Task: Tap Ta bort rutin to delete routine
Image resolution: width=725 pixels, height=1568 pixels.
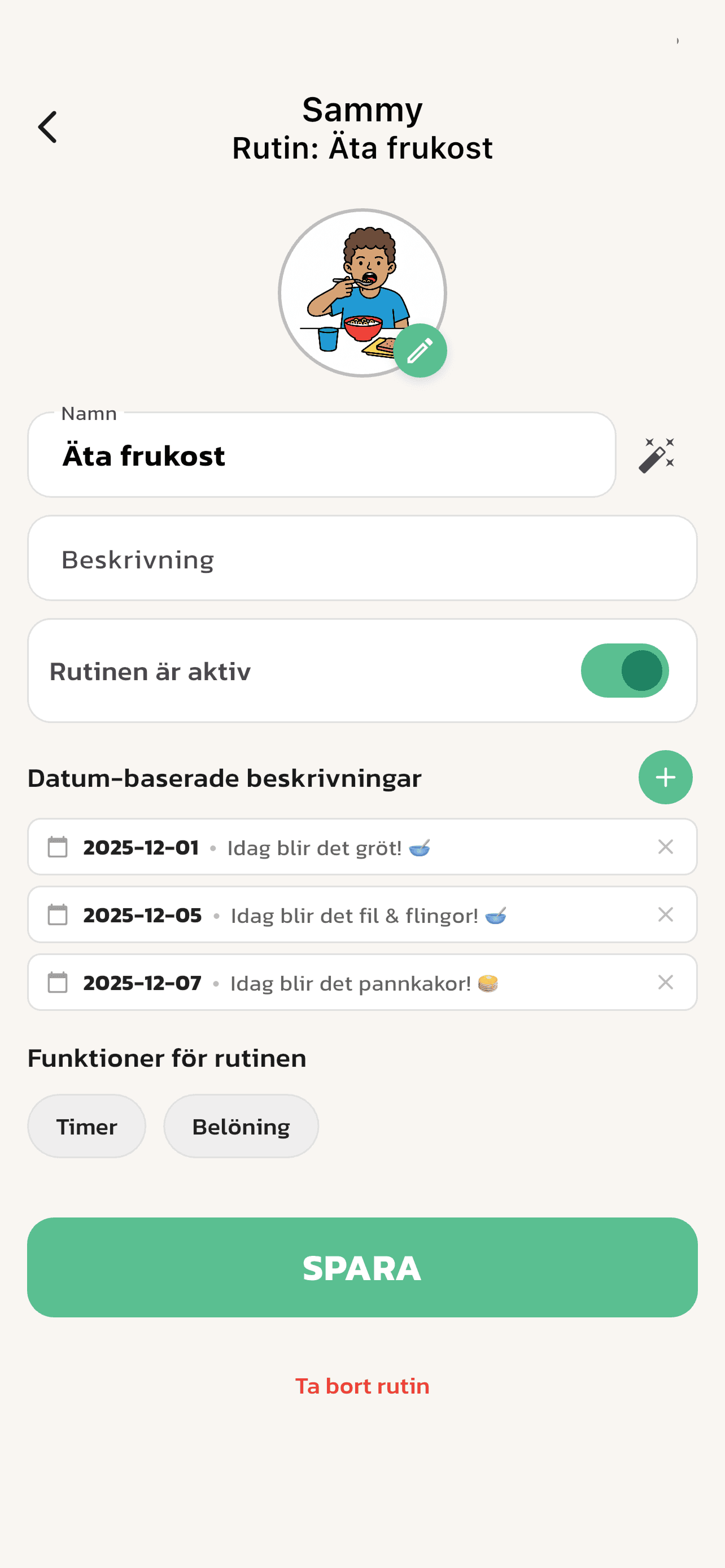Action: [x=362, y=1386]
